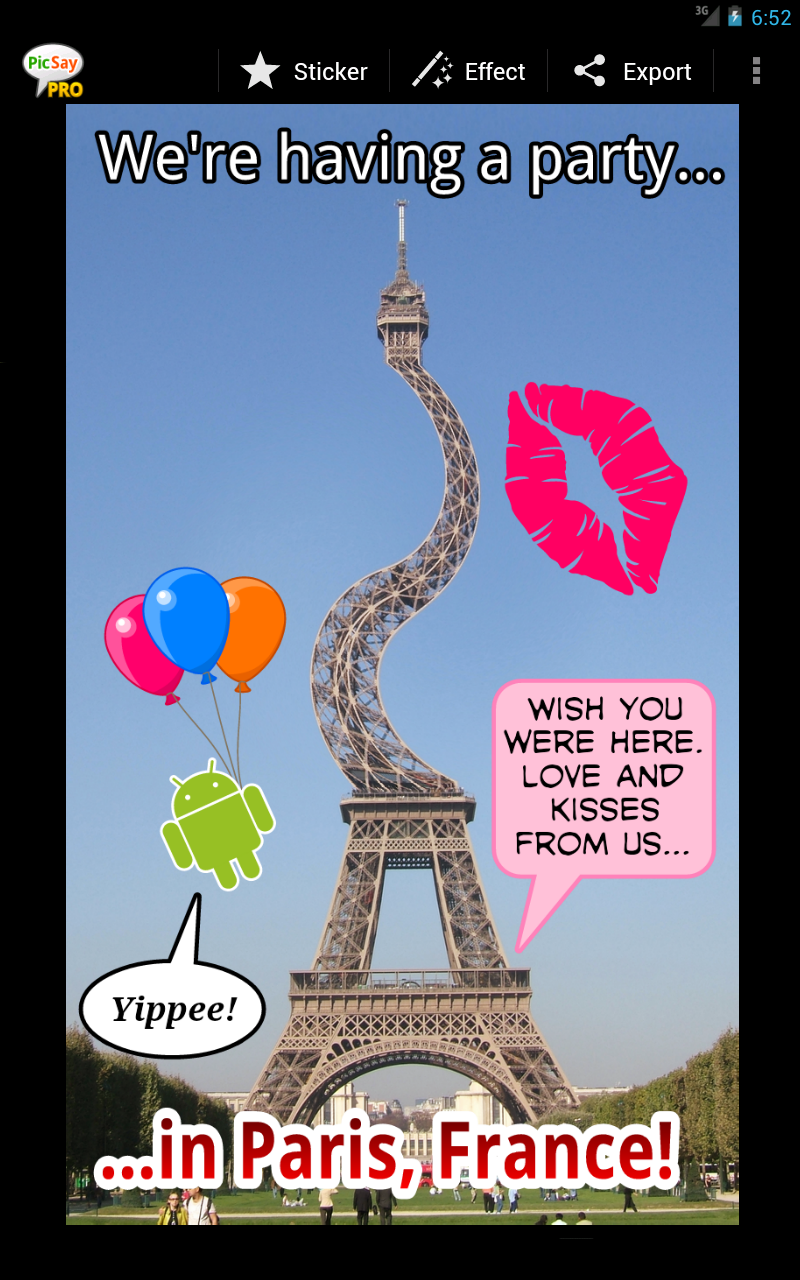Tap the PicSay Pro app icon
The image size is (800, 1280).
53,72
